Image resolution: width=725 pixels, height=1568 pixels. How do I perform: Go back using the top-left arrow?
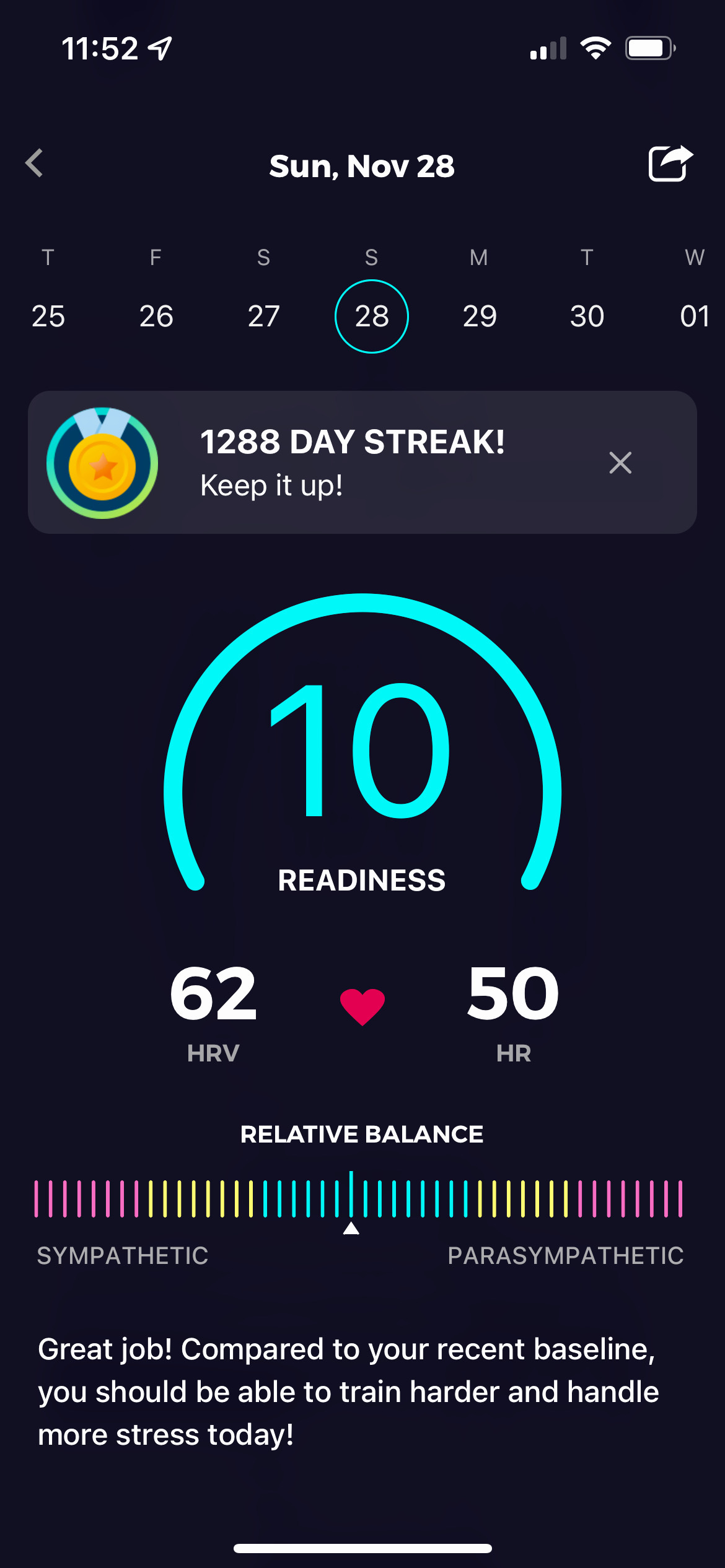(34, 163)
